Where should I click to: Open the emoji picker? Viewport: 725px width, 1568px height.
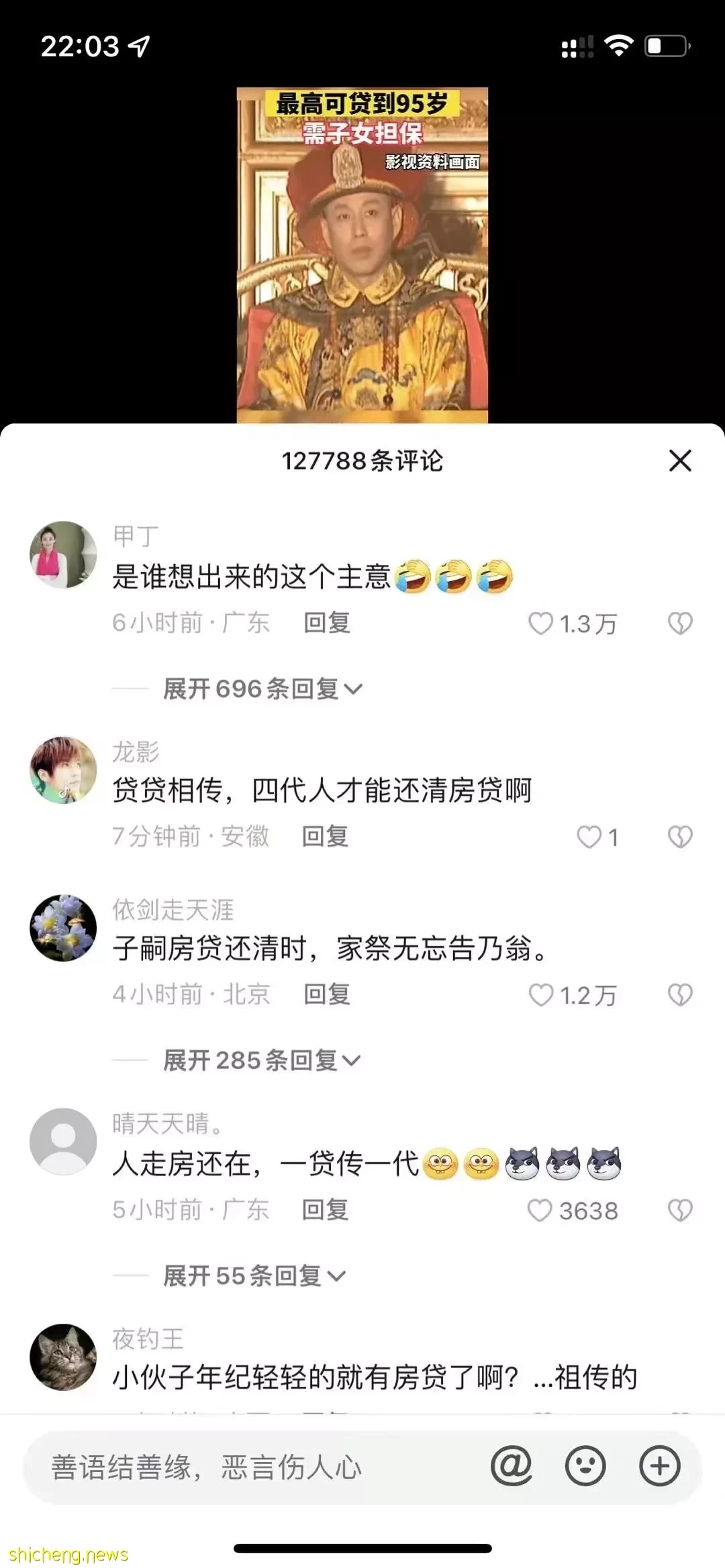point(585,1466)
